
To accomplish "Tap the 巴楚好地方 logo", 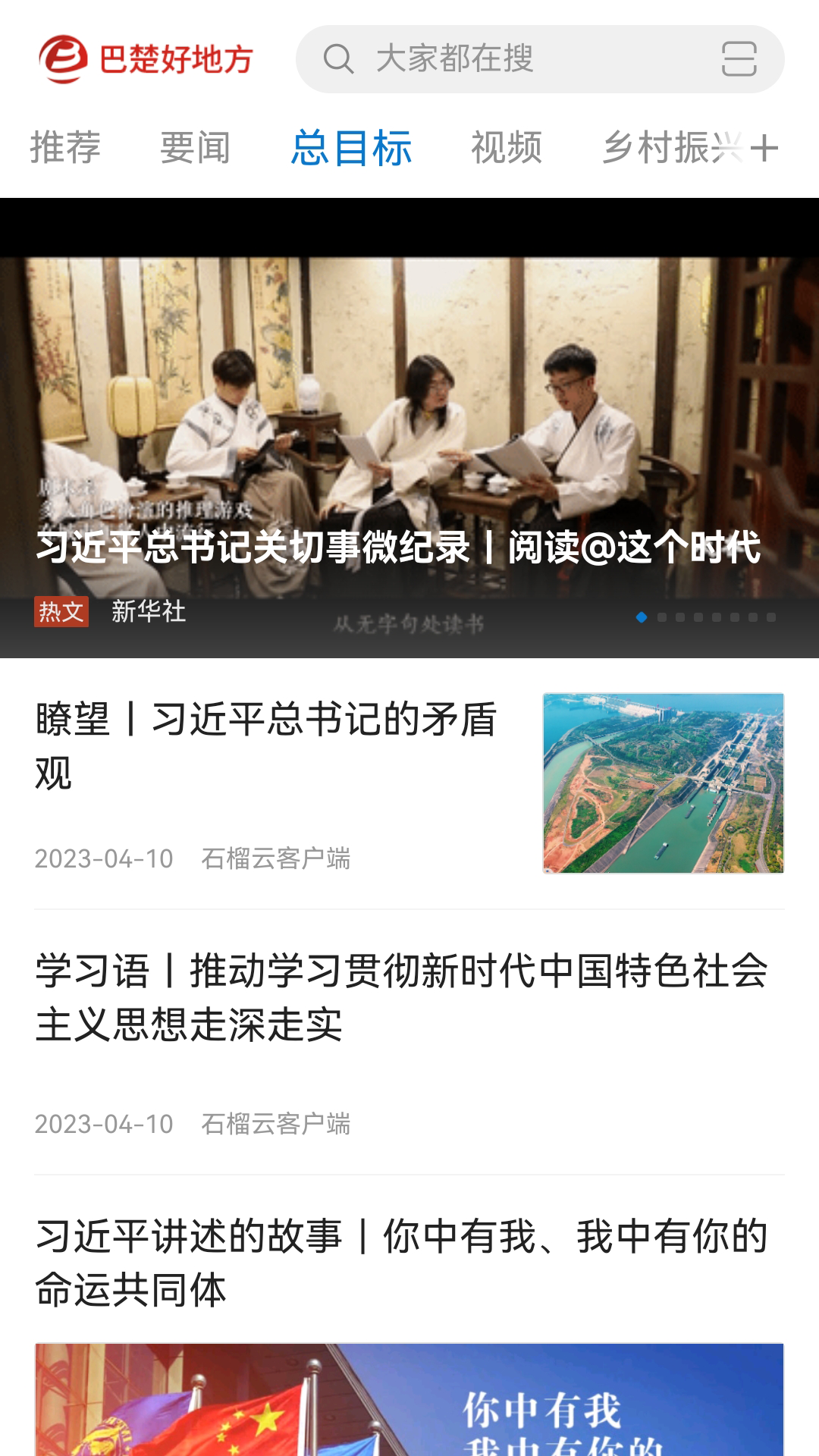I will (x=146, y=59).
